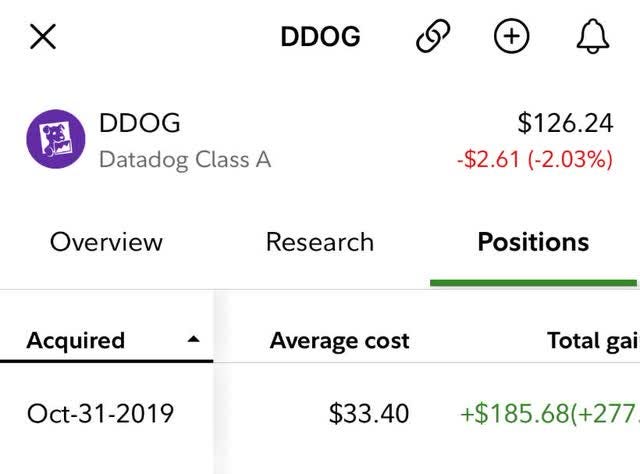
Task: Close the DDOG stock detail screen
Action: [43, 37]
